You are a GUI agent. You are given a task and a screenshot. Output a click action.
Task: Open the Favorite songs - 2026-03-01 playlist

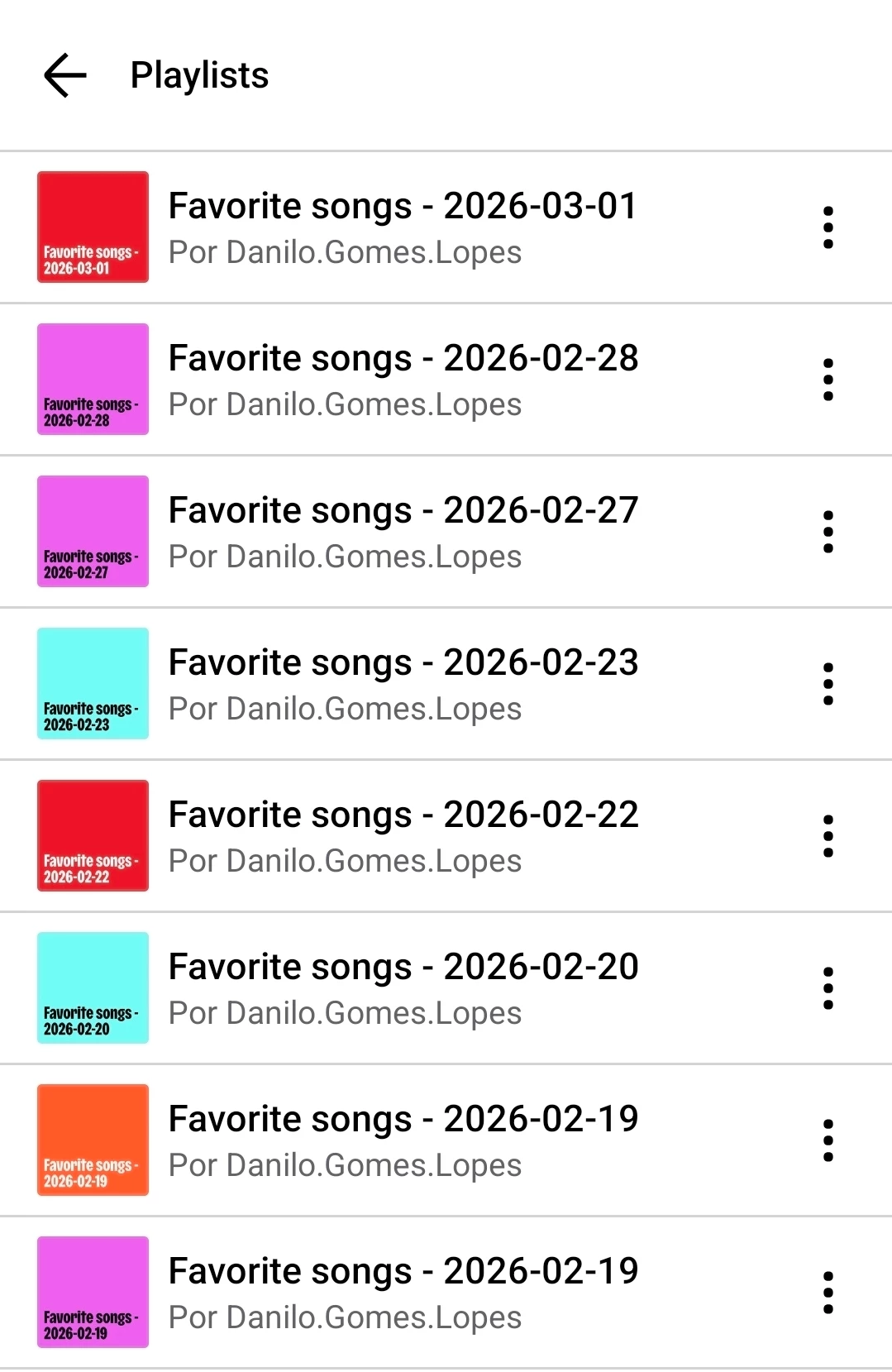403,227
